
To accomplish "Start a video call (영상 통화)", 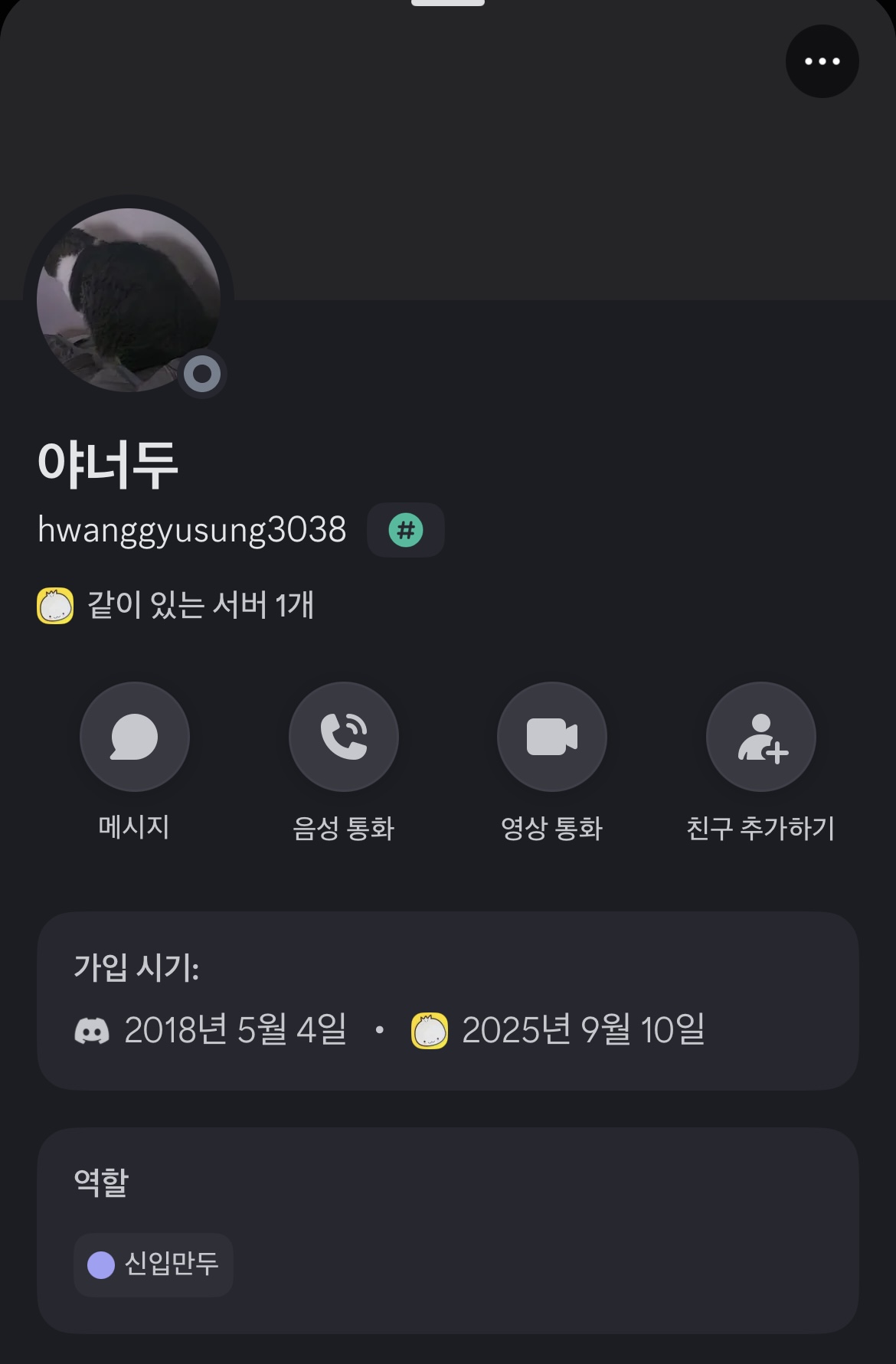I will click(x=551, y=737).
